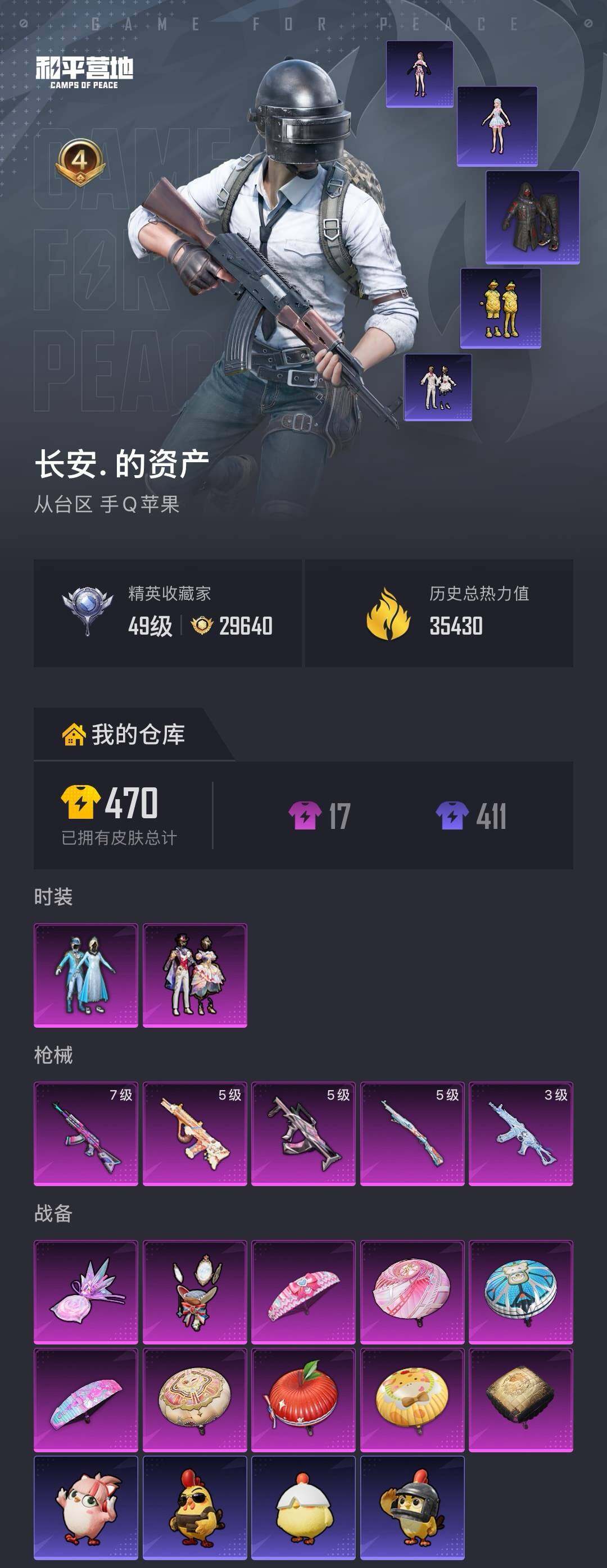Select the flame icon for 历史总热力值
The width and height of the screenshot is (607, 1568).
point(389,610)
